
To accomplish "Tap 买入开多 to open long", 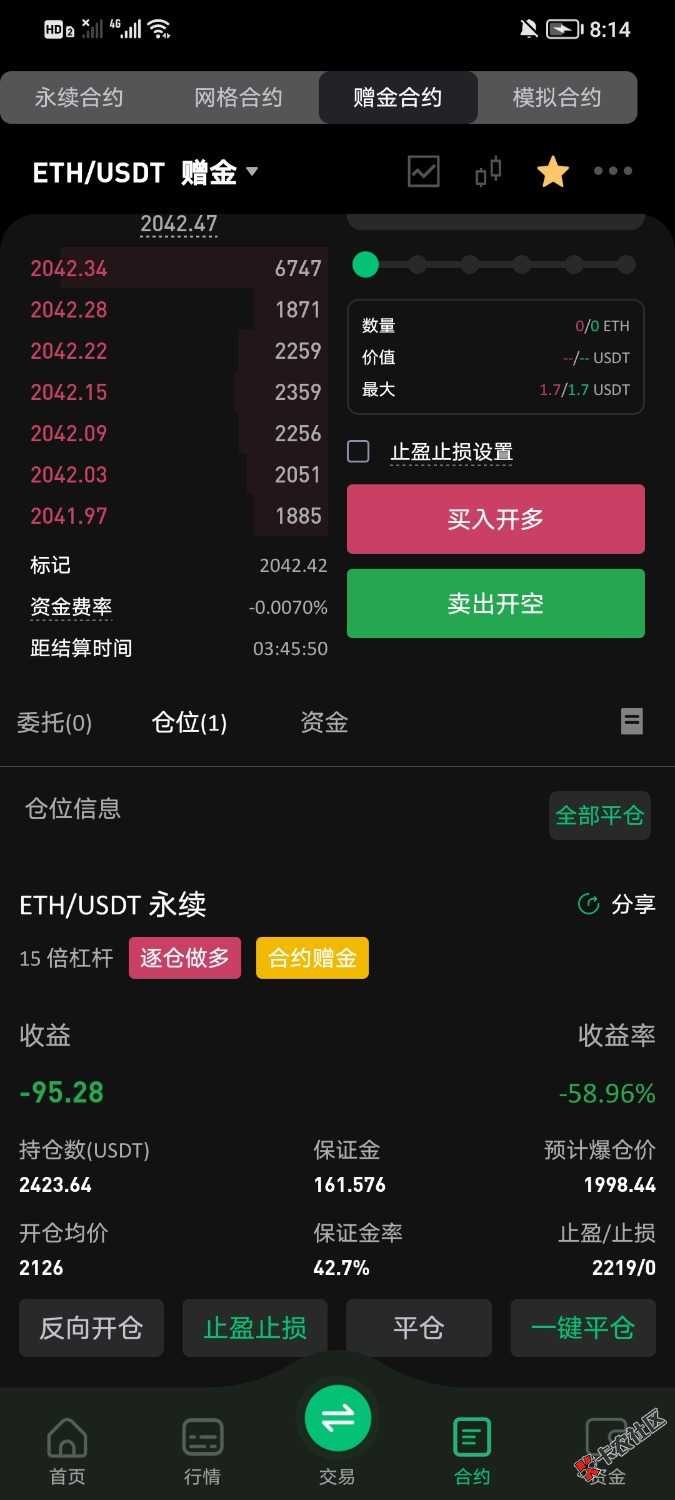I will (495, 519).
